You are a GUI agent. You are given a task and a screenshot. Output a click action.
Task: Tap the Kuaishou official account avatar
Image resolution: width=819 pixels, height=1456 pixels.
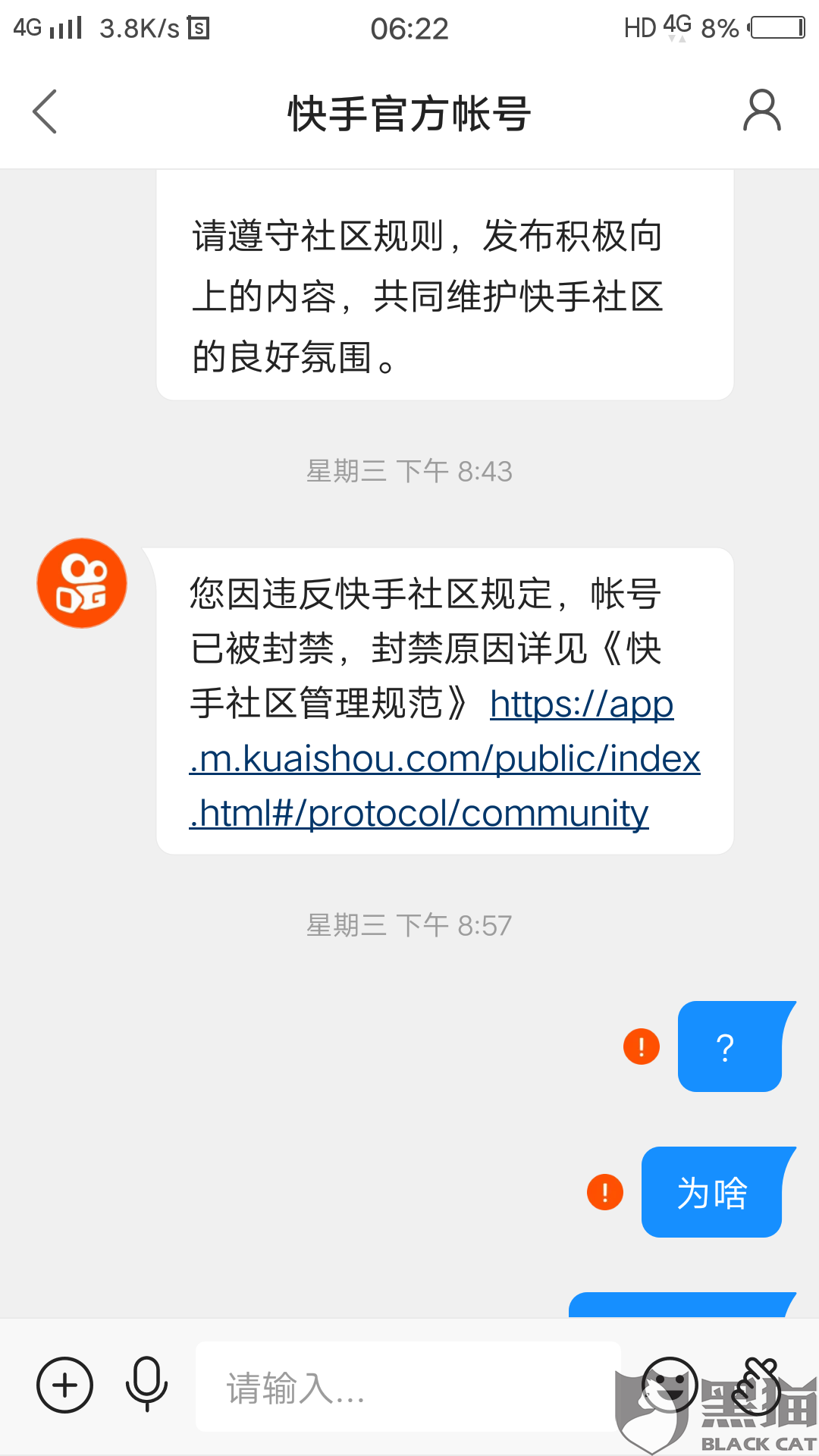pyautogui.click(x=82, y=583)
